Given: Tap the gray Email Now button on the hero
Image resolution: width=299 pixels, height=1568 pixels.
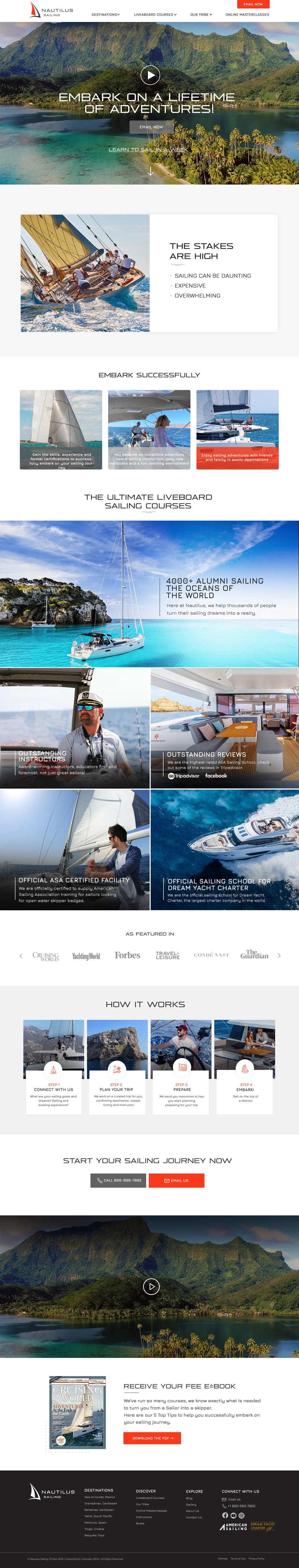Looking at the screenshot, I should click(151, 127).
